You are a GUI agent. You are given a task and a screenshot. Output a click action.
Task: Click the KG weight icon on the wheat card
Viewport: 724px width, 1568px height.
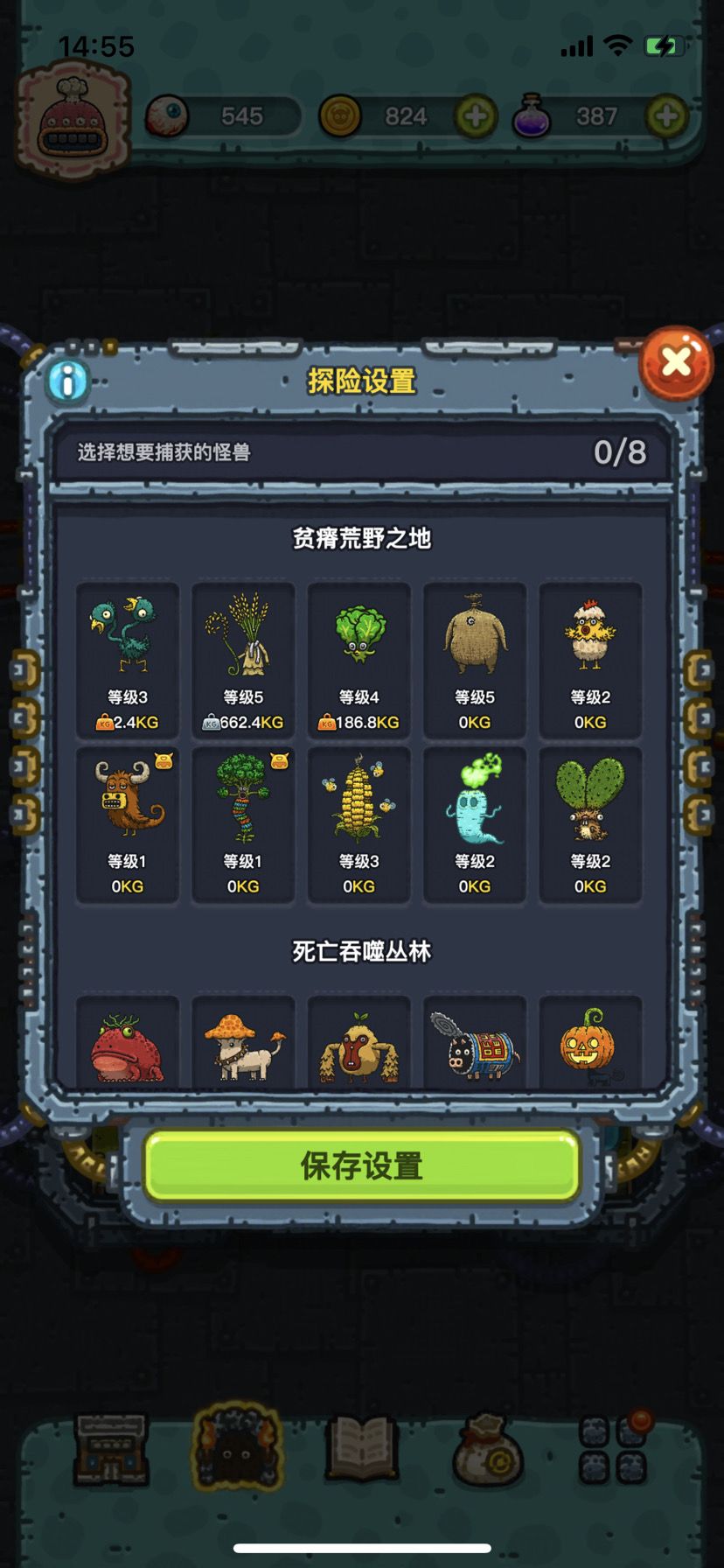point(210,723)
